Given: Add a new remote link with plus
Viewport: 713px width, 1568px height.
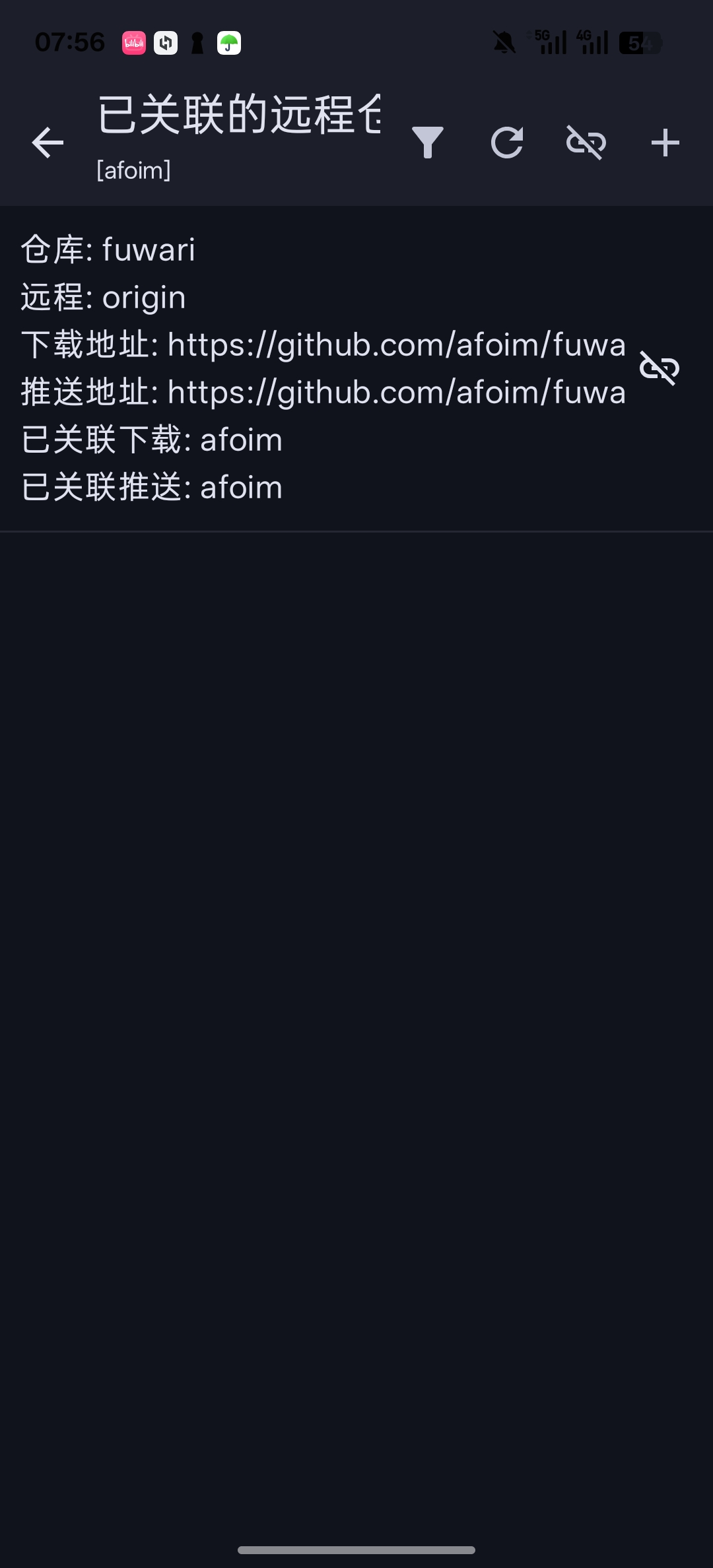Looking at the screenshot, I should [665, 143].
